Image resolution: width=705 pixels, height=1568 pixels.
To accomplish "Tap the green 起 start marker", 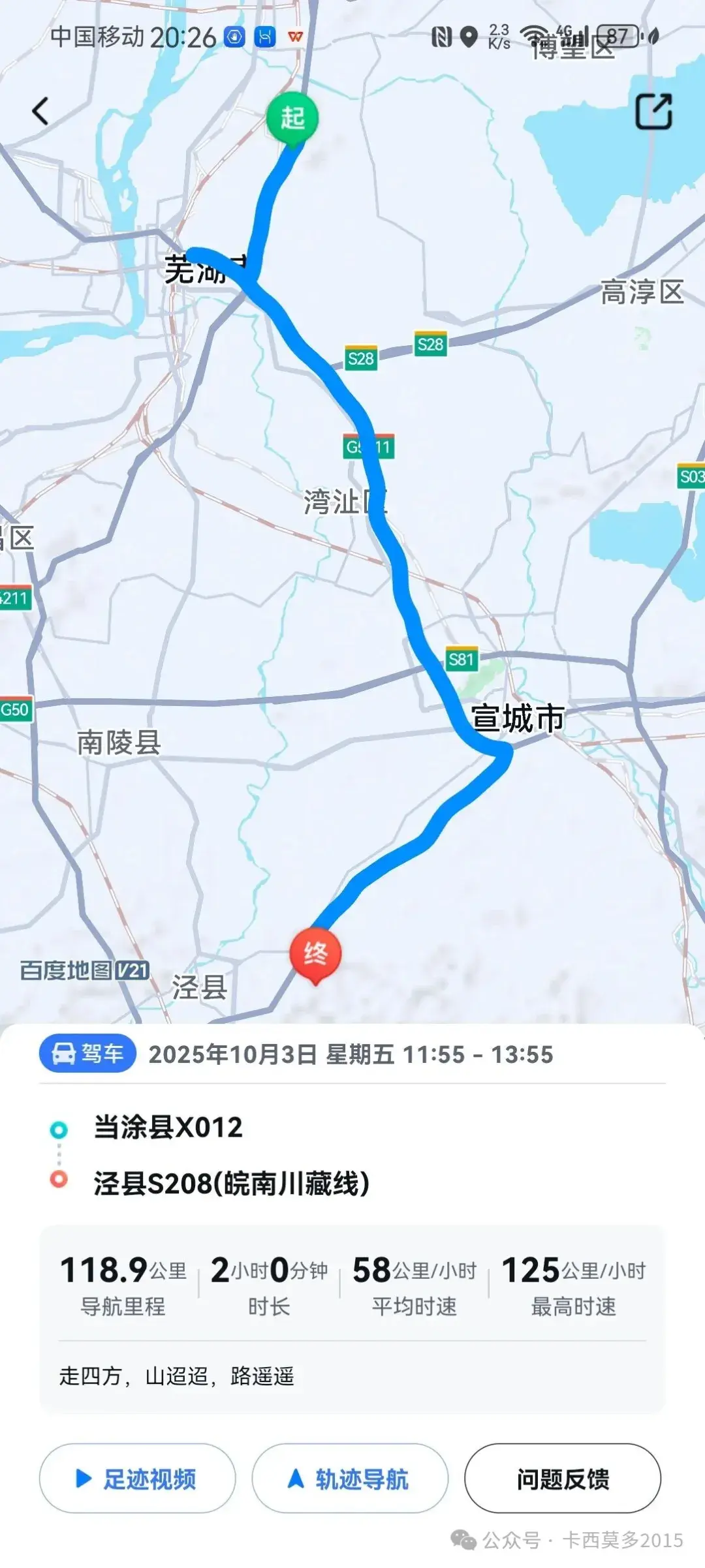I will (292, 119).
